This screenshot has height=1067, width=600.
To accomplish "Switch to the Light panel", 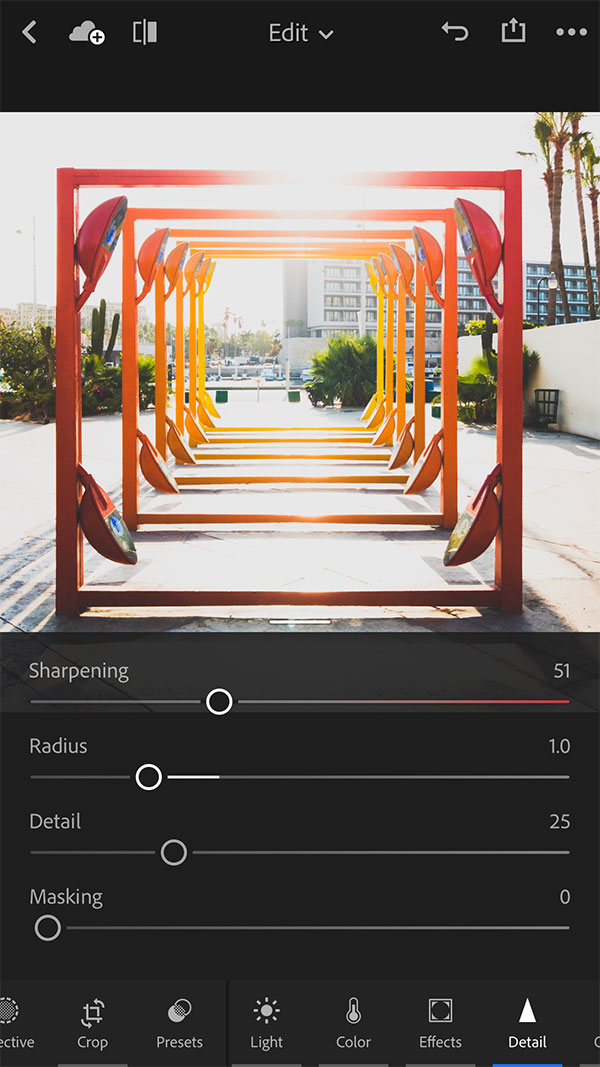I will 266,1023.
